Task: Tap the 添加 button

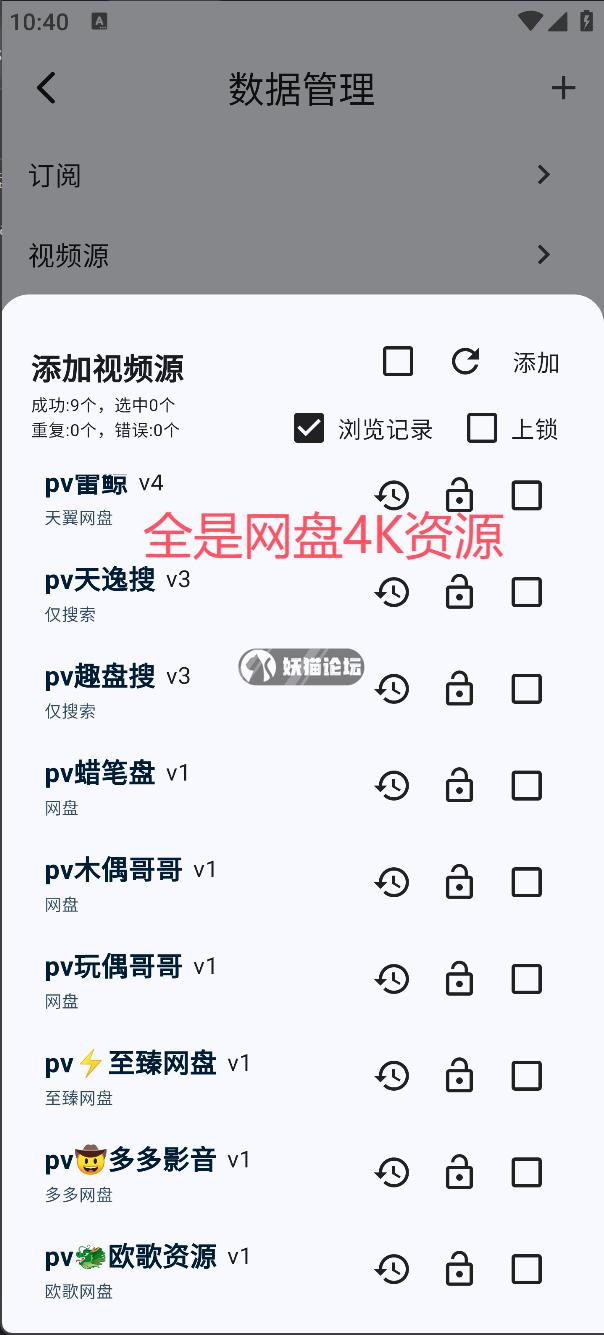Action: click(x=536, y=362)
